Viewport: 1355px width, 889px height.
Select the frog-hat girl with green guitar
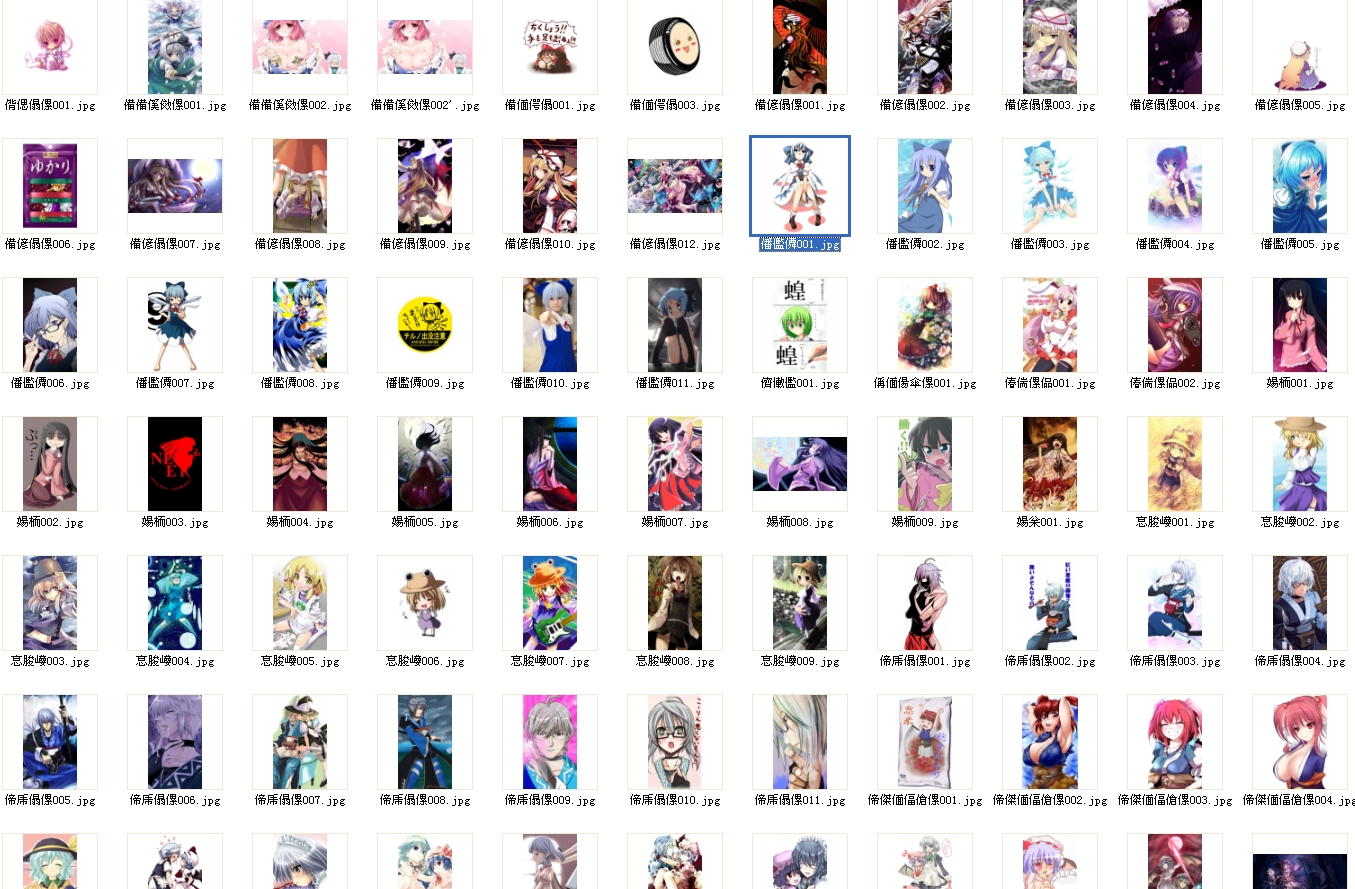[x=550, y=603]
